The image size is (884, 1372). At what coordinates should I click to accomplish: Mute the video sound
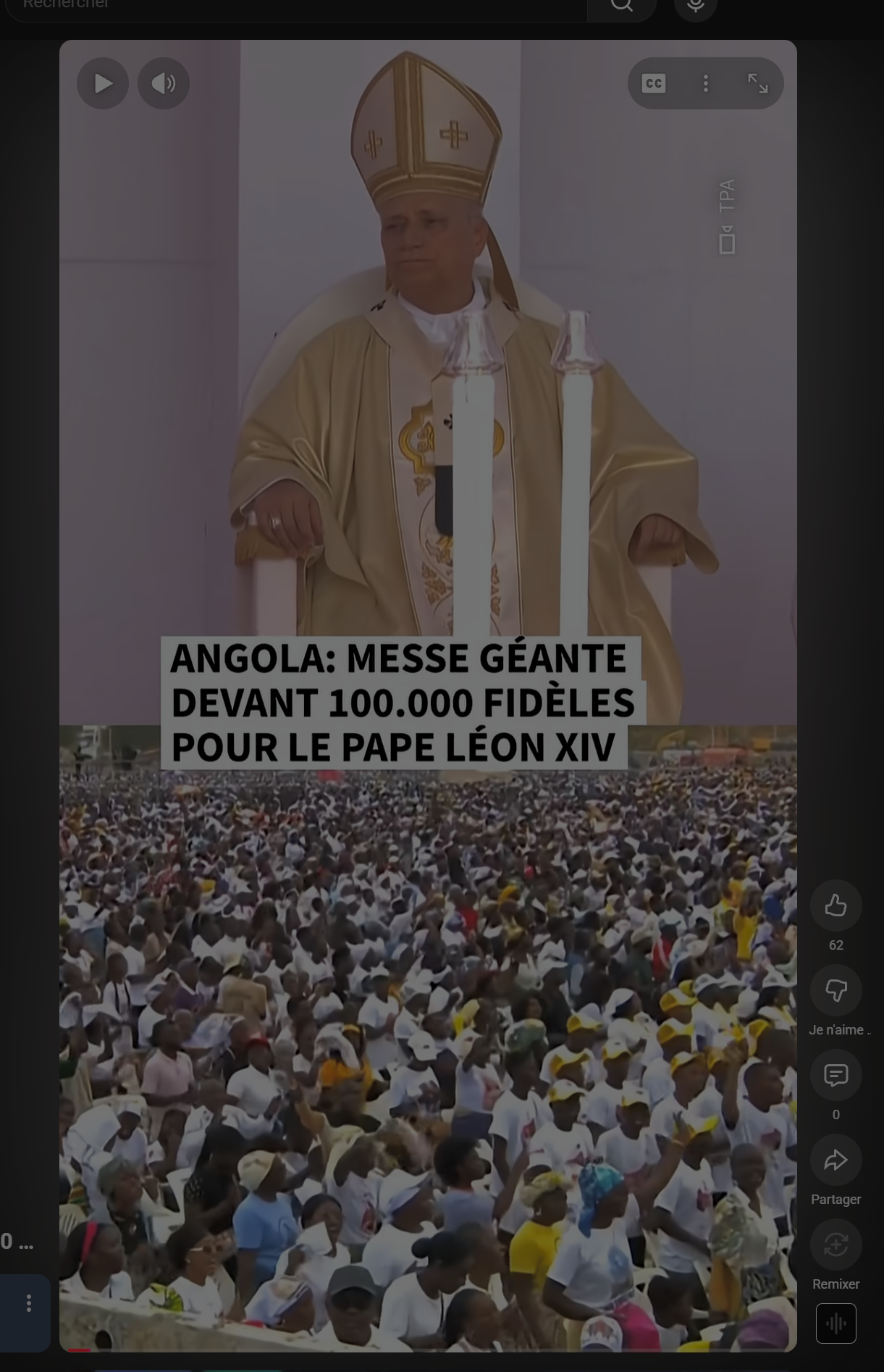click(164, 83)
